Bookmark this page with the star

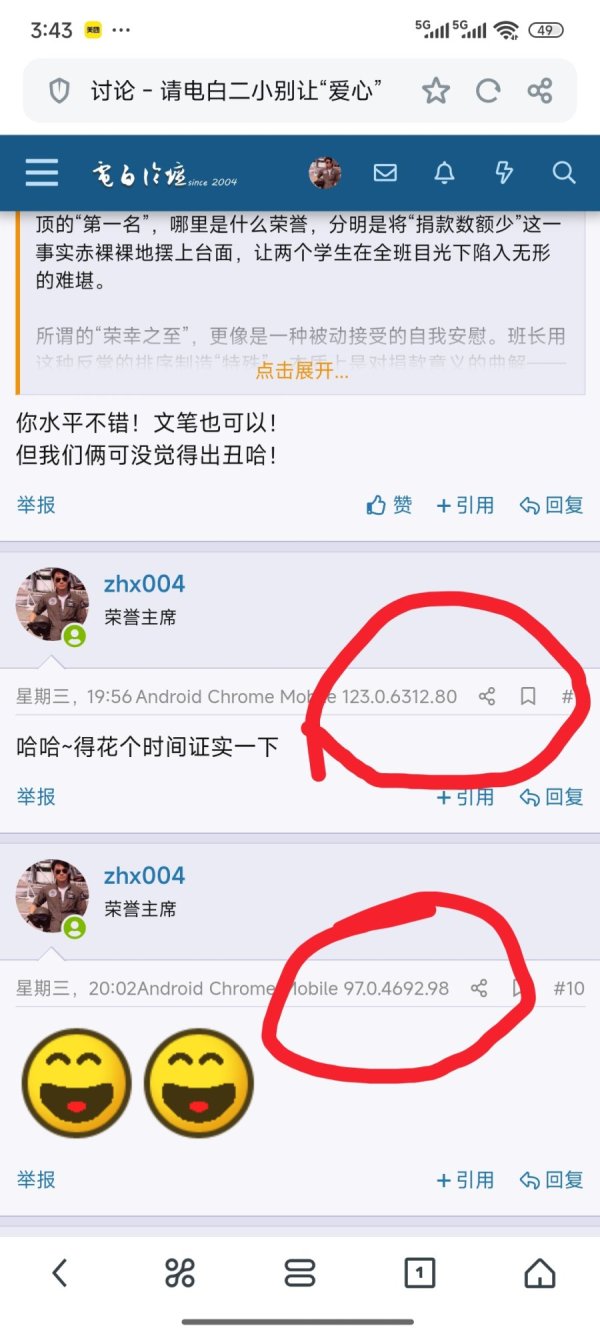click(435, 92)
